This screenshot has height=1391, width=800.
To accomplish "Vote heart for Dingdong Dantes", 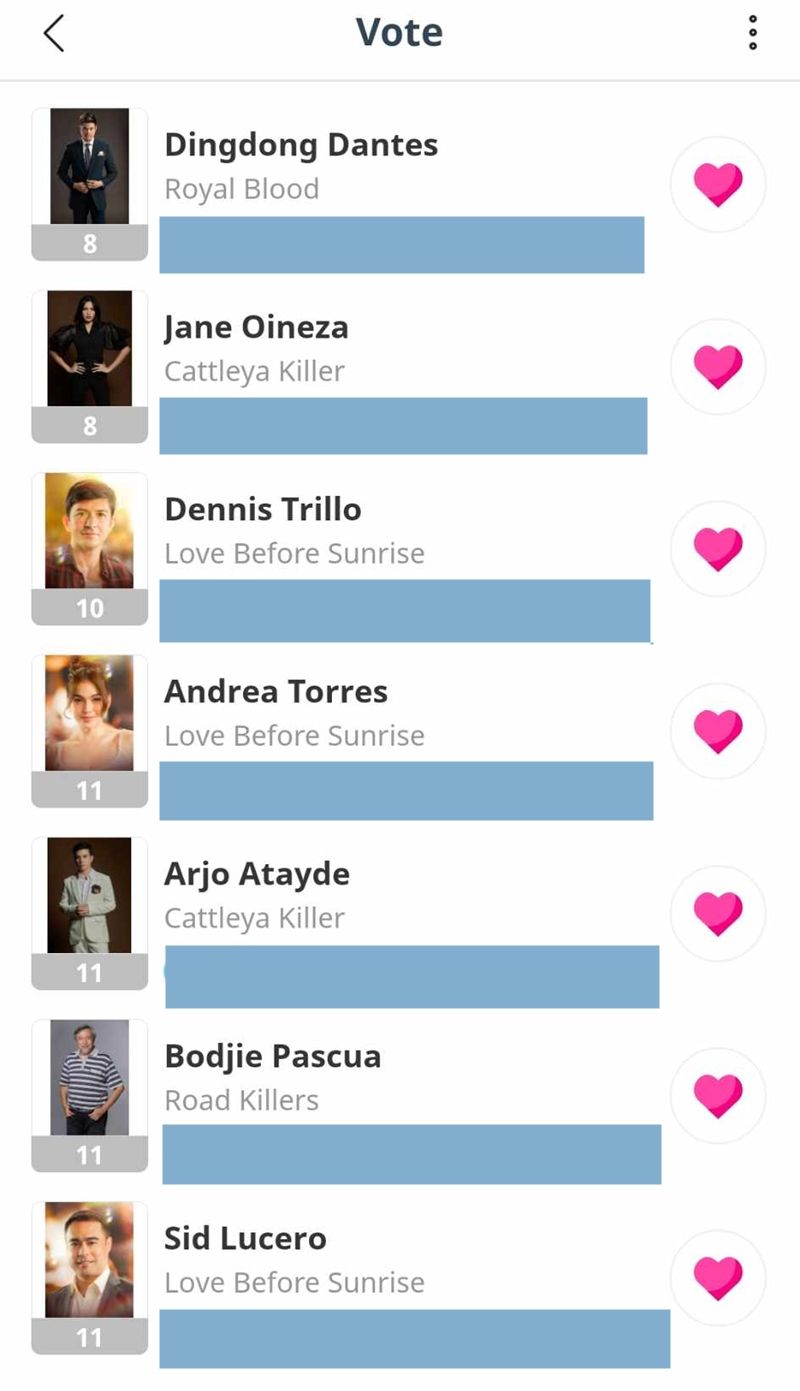I will click(x=718, y=185).
